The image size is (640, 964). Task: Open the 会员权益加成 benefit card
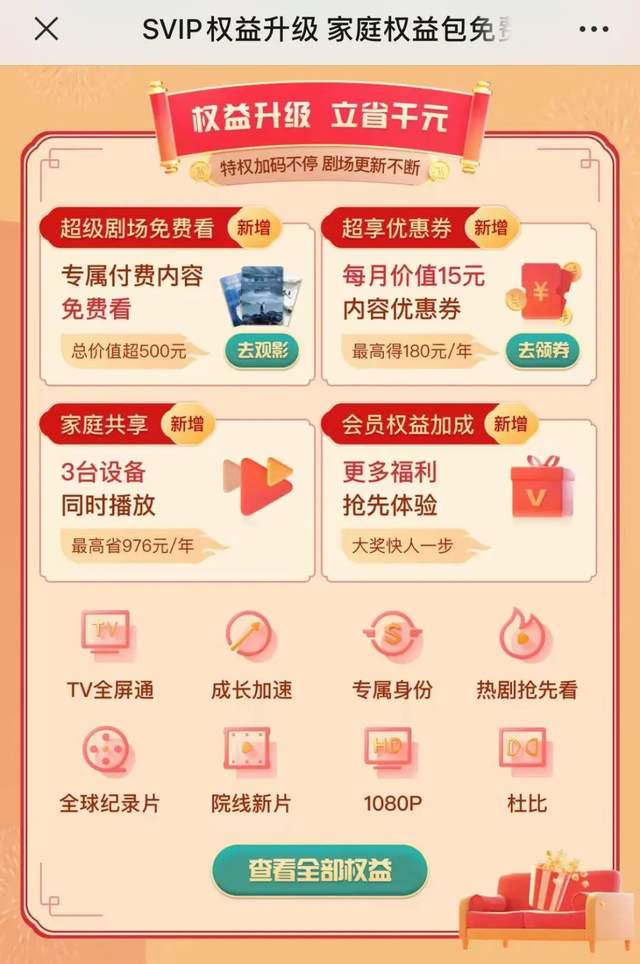point(458,495)
